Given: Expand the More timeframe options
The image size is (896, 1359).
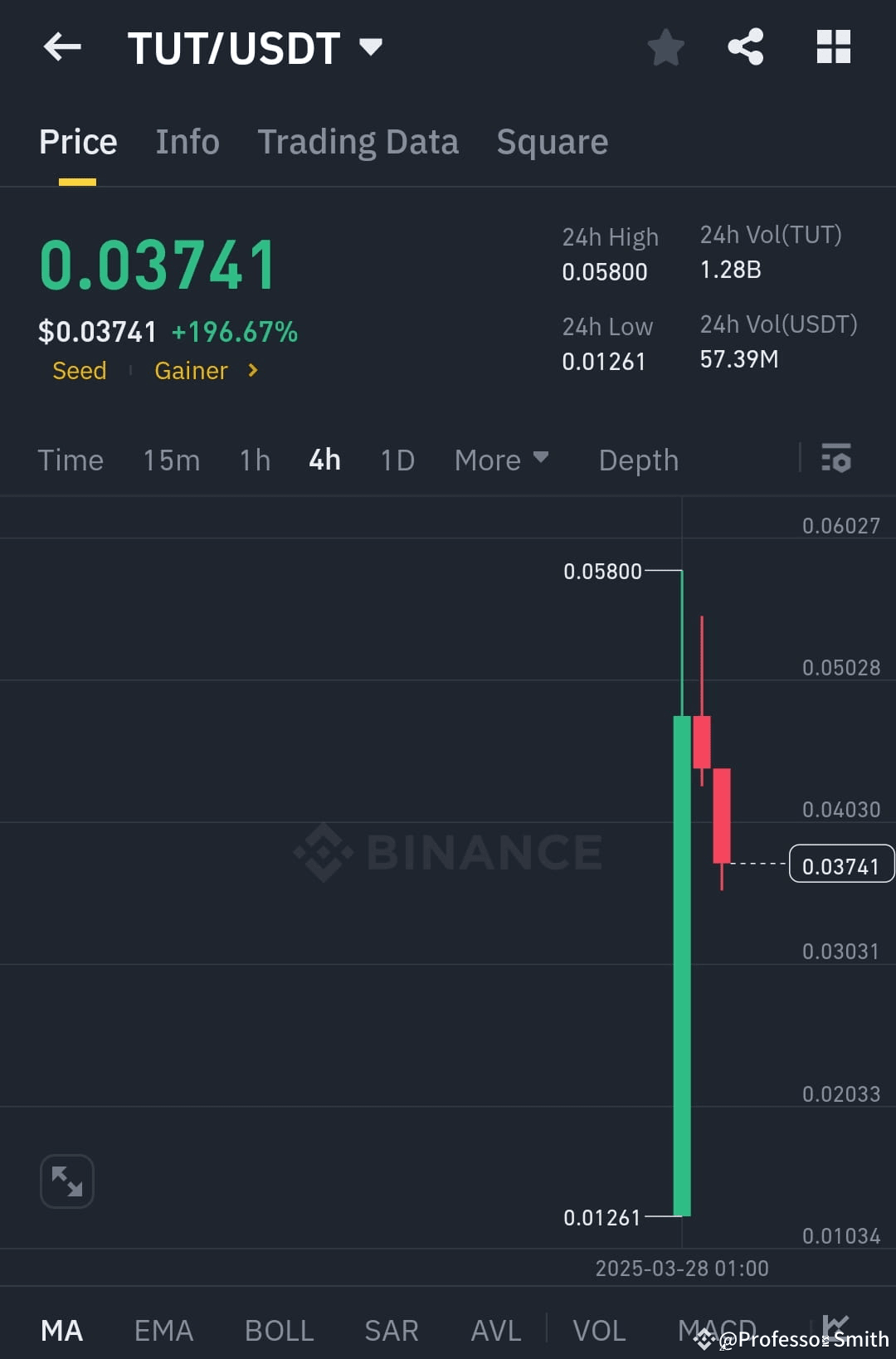Looking at the screenshot, I should [x=501, y=459].
